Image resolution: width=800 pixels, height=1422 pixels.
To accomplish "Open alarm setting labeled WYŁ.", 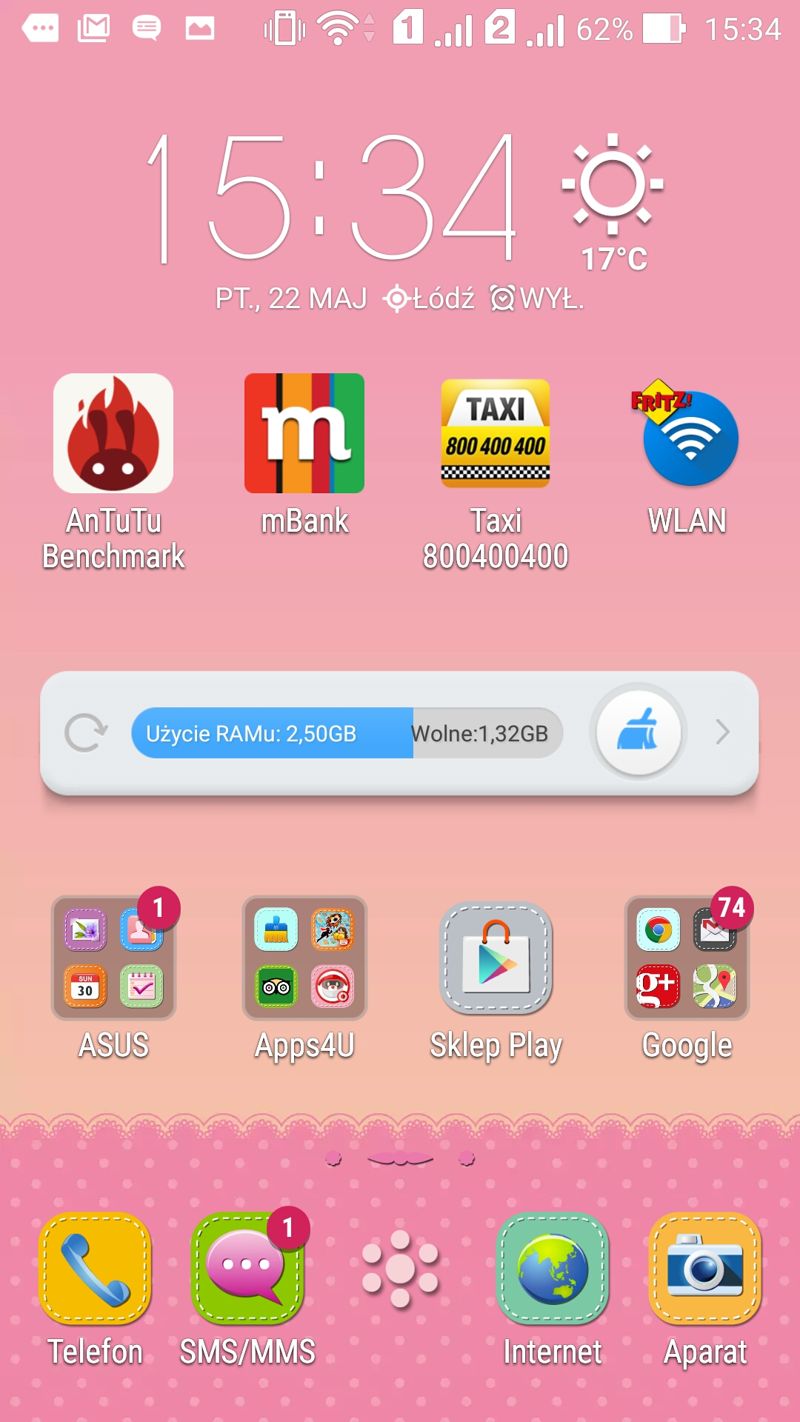I will click(x=537, y=298).
